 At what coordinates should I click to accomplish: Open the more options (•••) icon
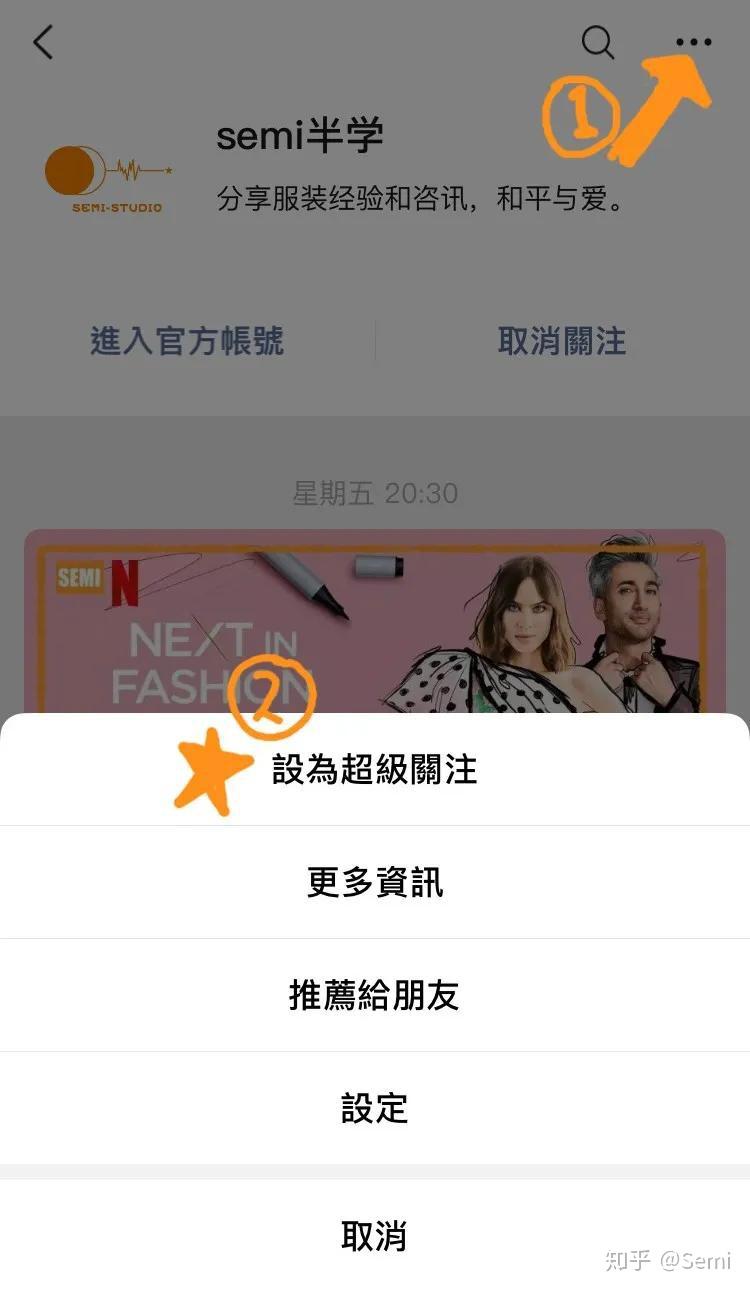pyautogui.click(x=694, y=43)
